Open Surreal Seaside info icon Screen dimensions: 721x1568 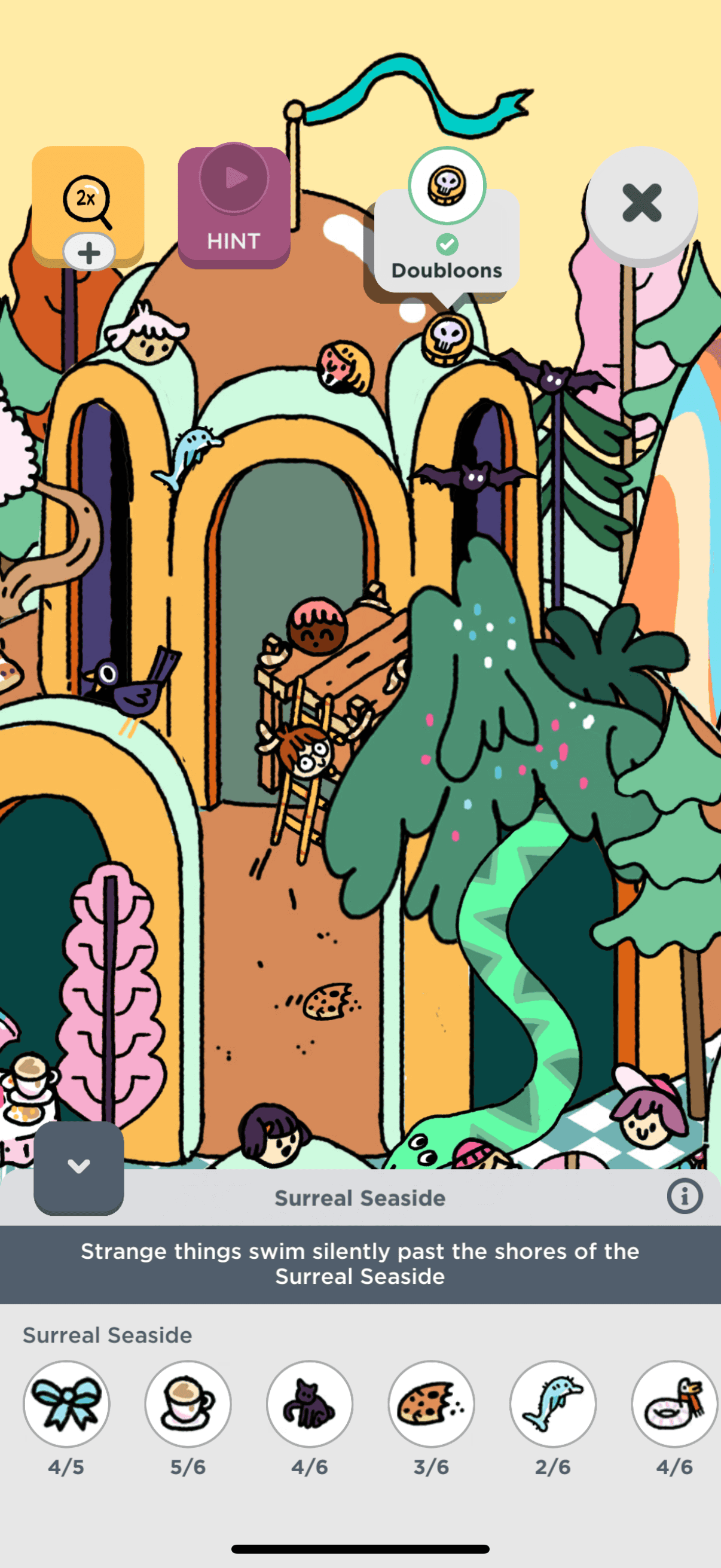point(685,1197)
